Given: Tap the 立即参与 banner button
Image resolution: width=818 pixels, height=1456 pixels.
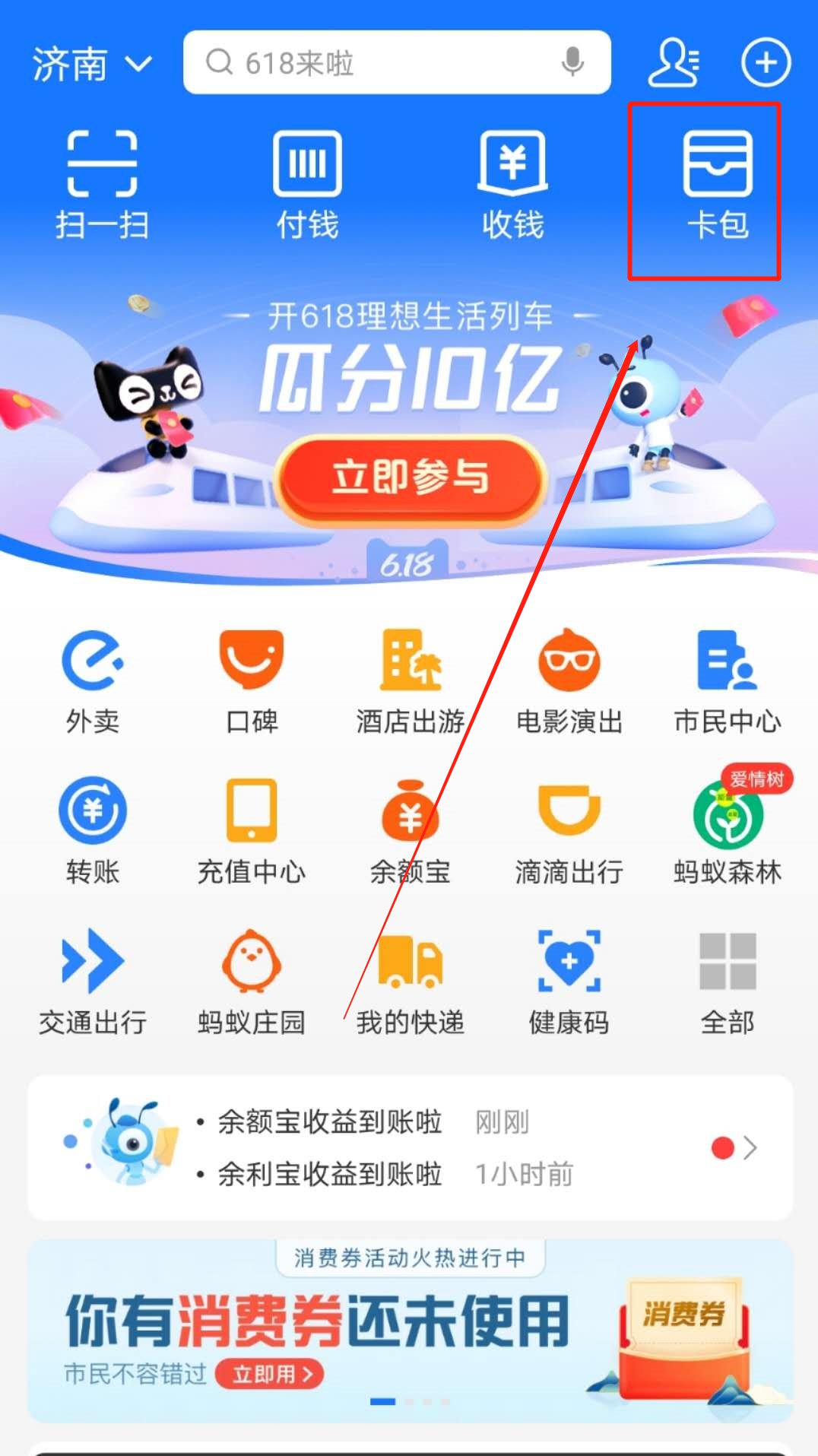Looking at the screenshot, I should point(411,477).
